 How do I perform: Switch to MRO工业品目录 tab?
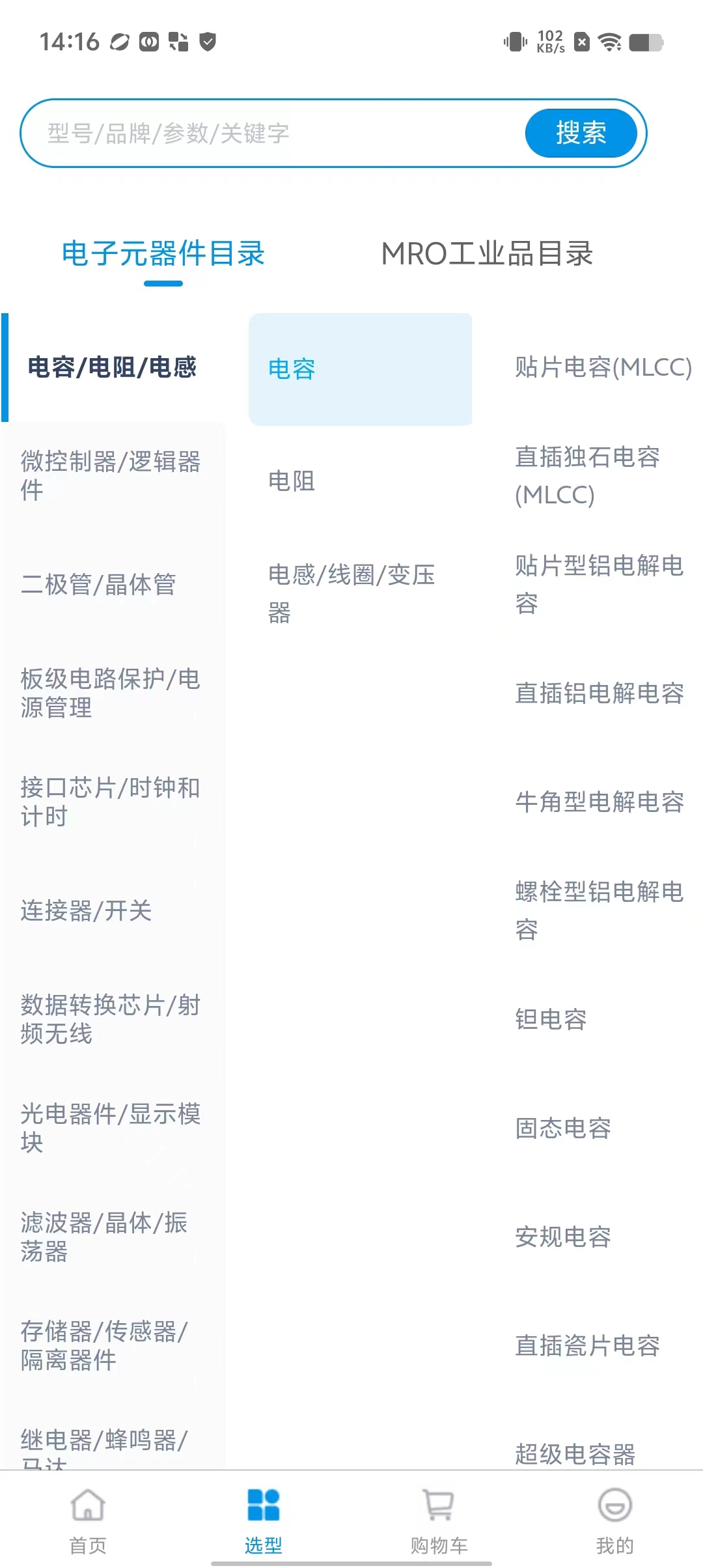click(x=488, y=255)
